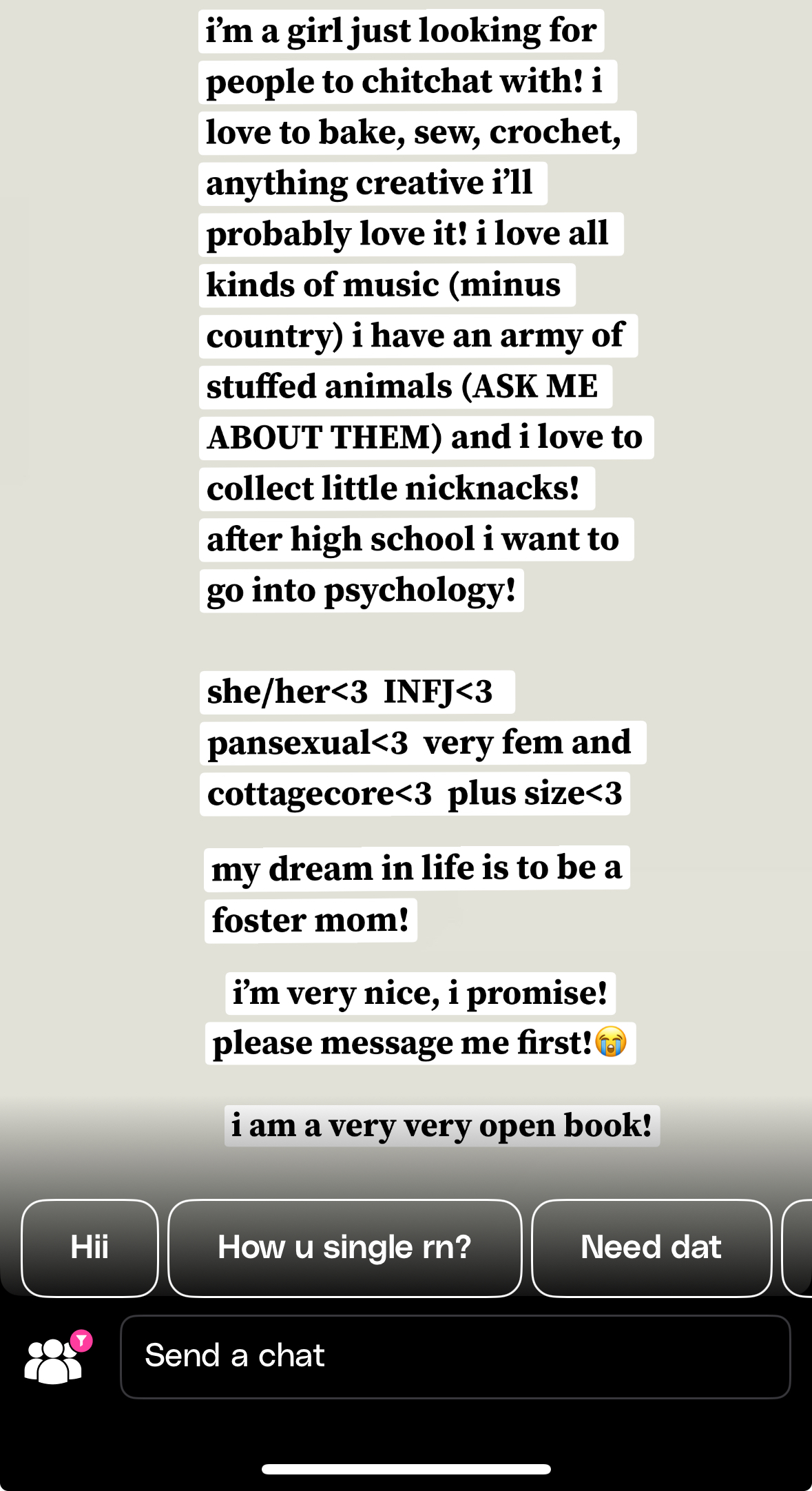812x1491 pixels.
Task: Send the 'Hii' quick reply
Action: tap(90, 1248)
